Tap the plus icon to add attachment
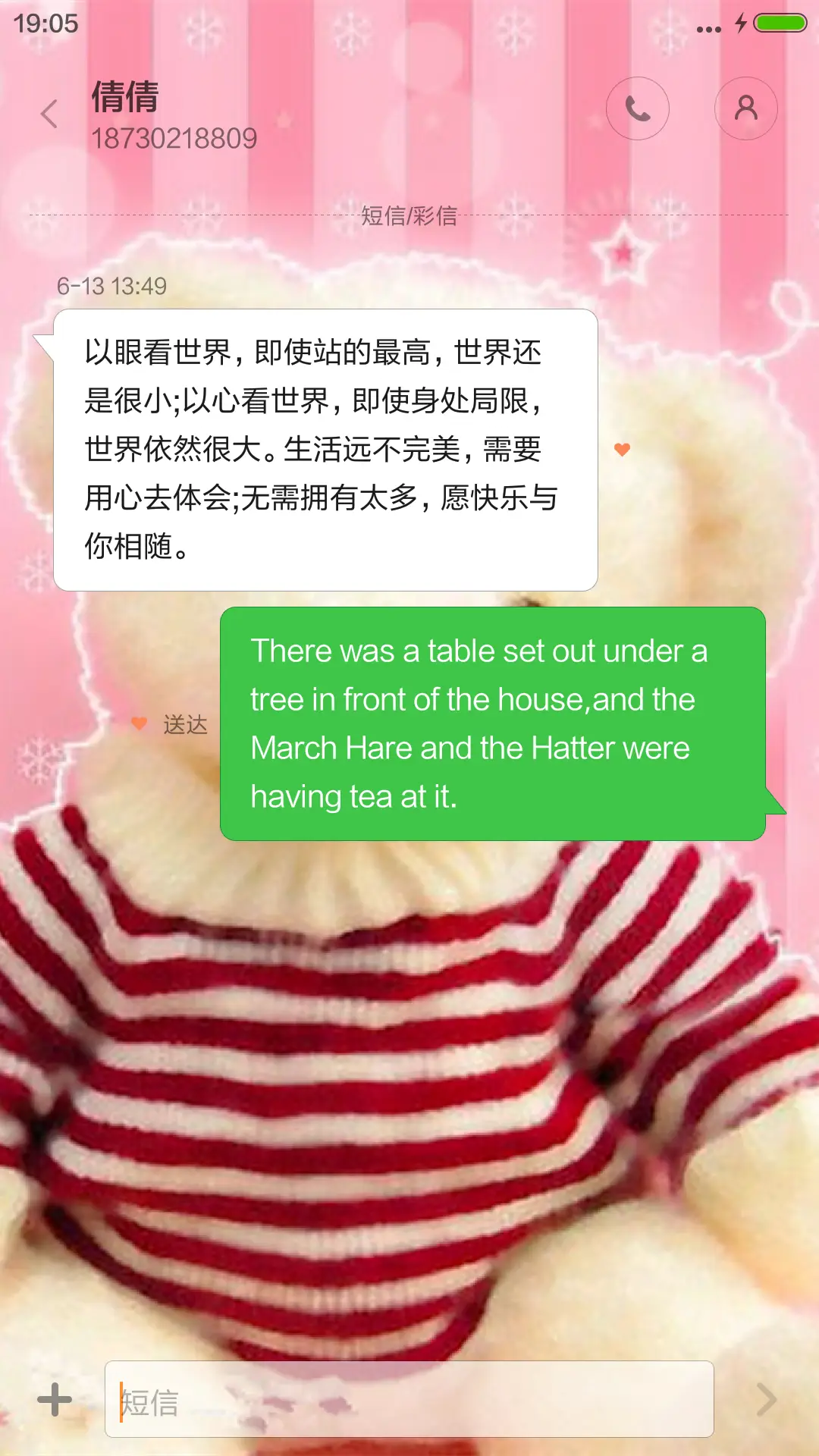 (55, 1398)
